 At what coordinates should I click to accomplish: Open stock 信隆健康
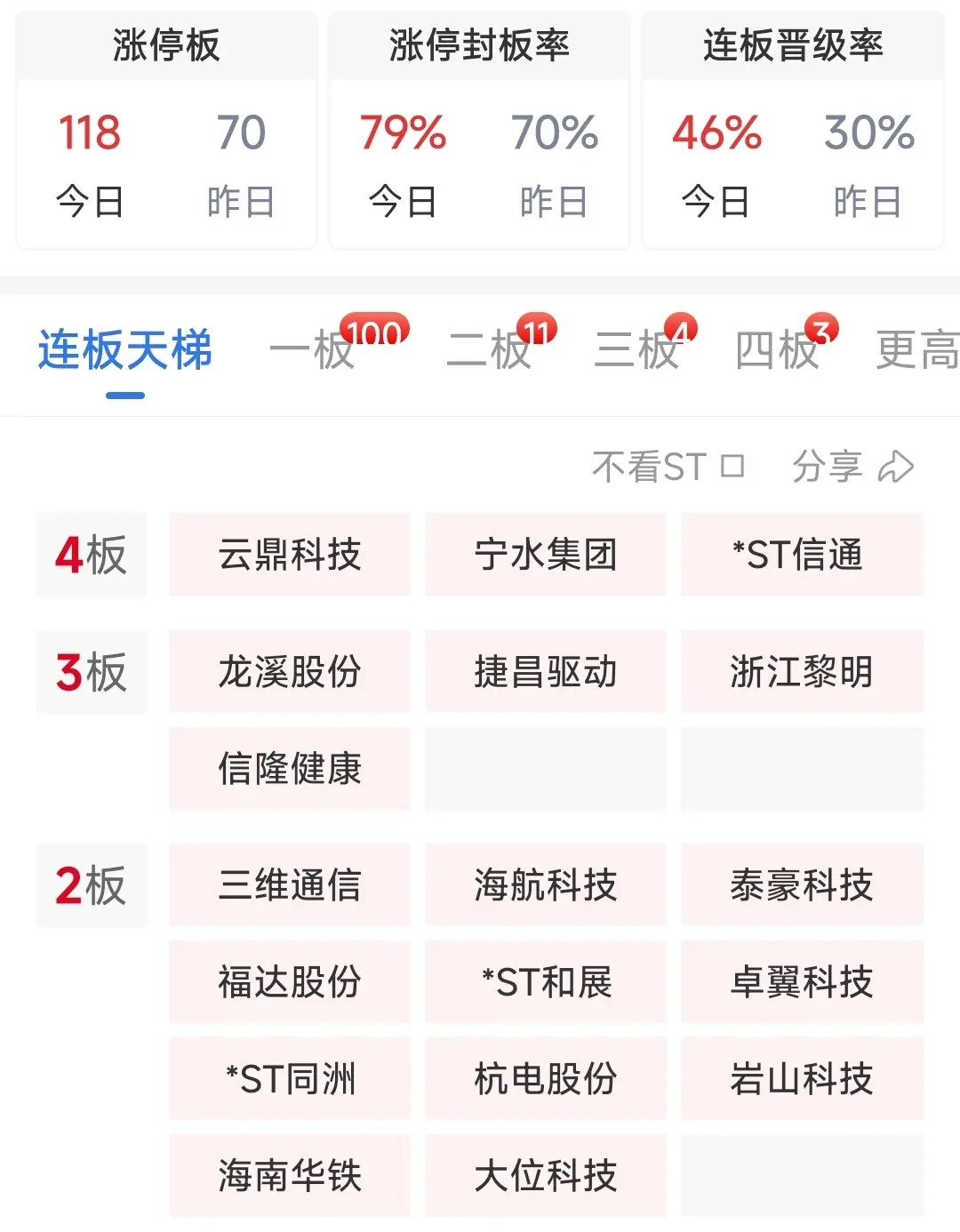click(x=290, y=769)
